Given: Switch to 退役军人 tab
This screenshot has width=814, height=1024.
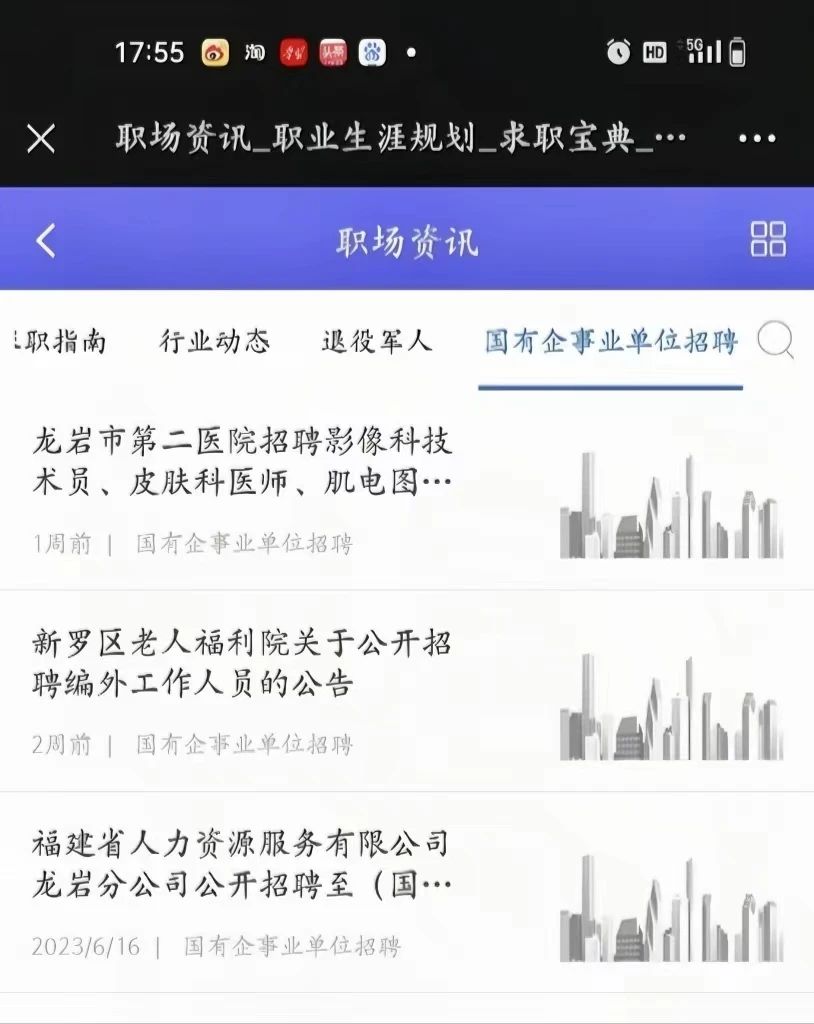Looking at the screenshot, I should tap(377, 342).
